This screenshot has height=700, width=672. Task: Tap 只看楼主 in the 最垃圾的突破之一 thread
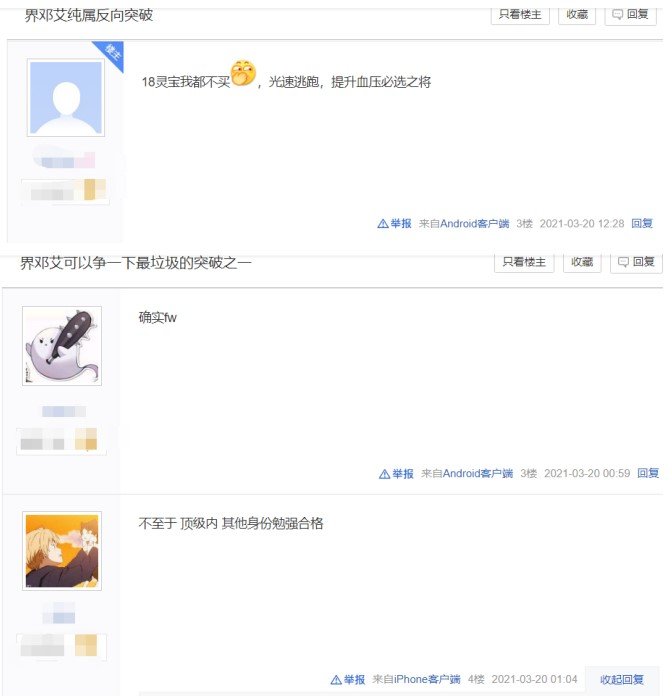click(523, 262)
